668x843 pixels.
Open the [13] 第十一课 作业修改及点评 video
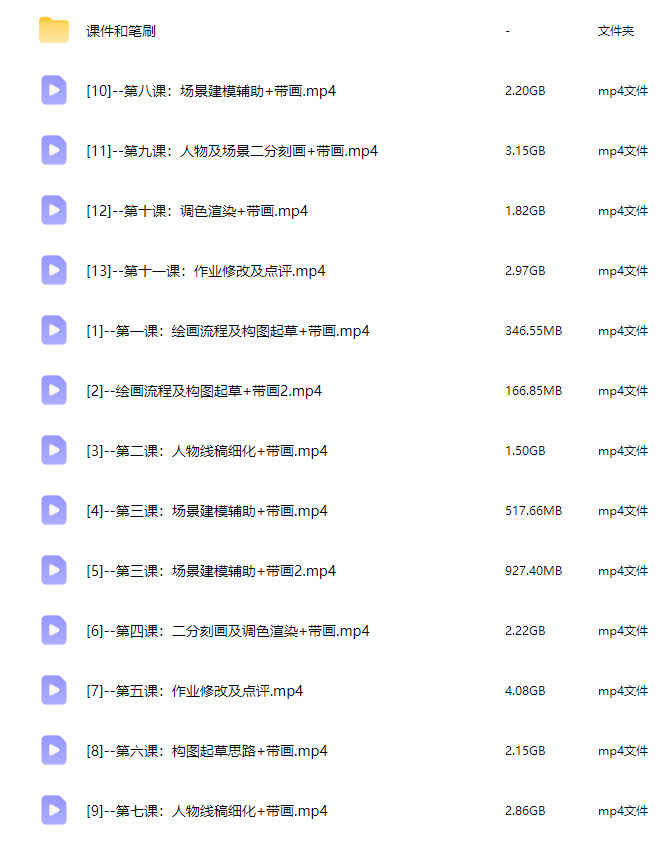coord(205,271)
